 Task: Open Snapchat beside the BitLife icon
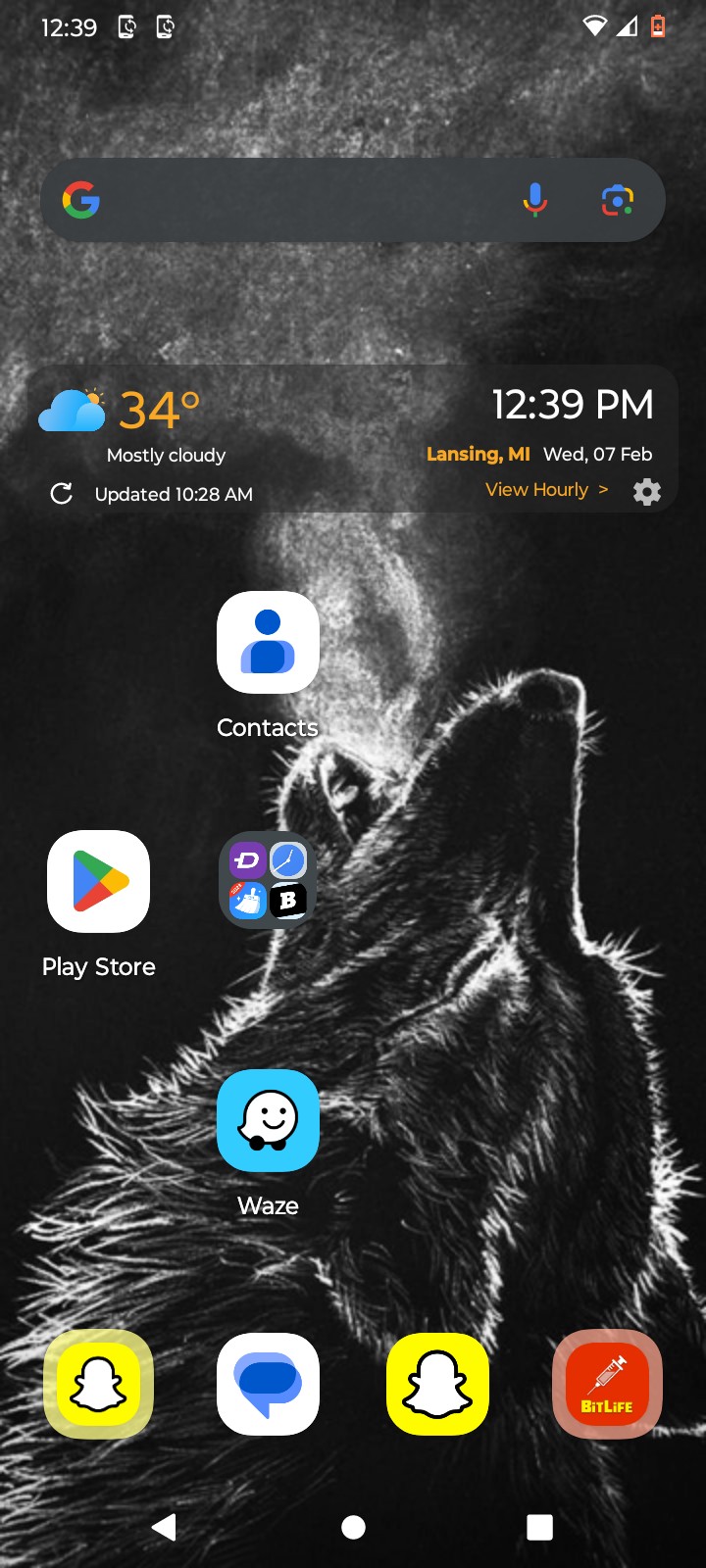pos(437,1384)
